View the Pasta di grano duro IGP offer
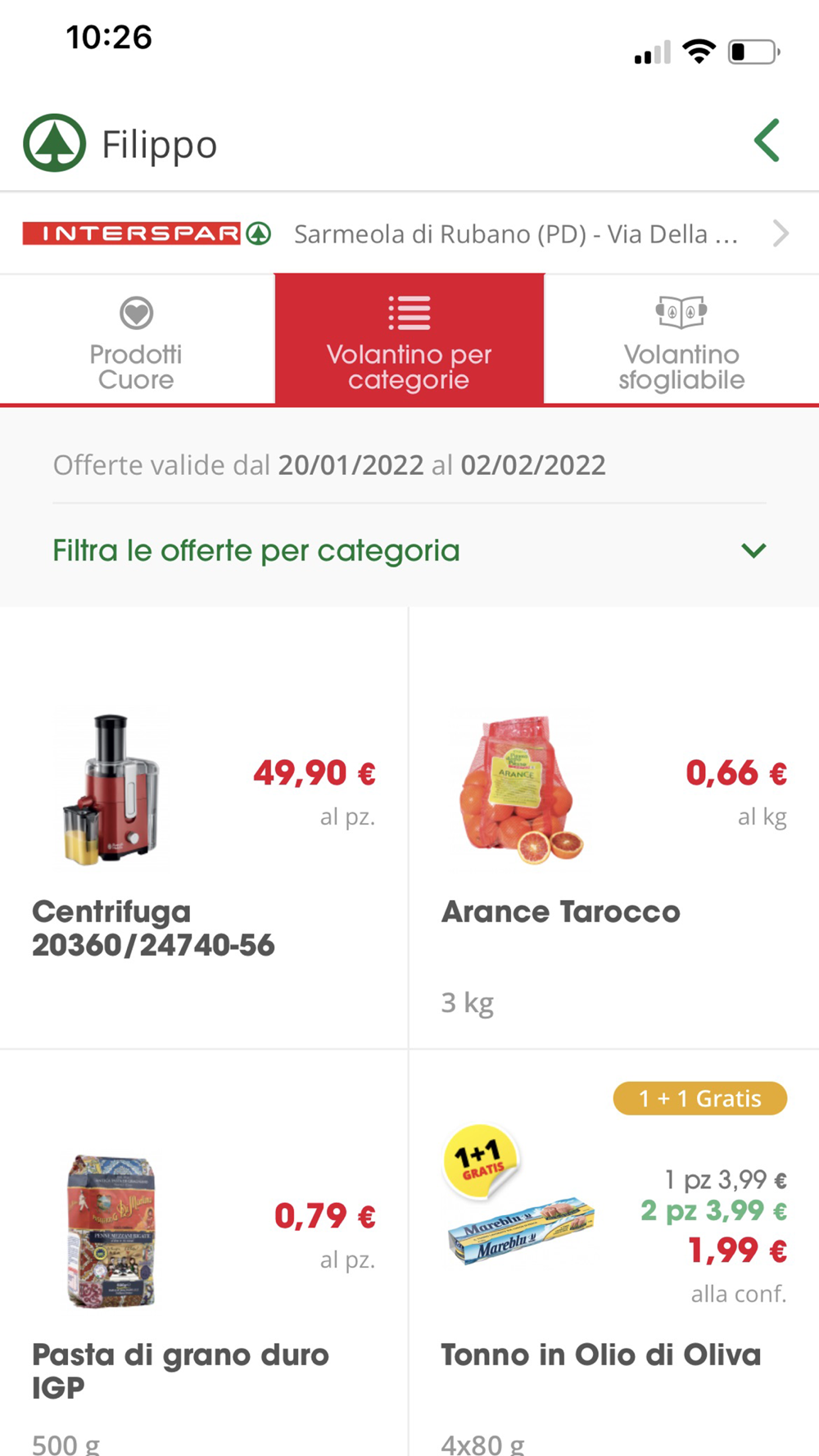819x1456 pixels. coord(204,1253)
